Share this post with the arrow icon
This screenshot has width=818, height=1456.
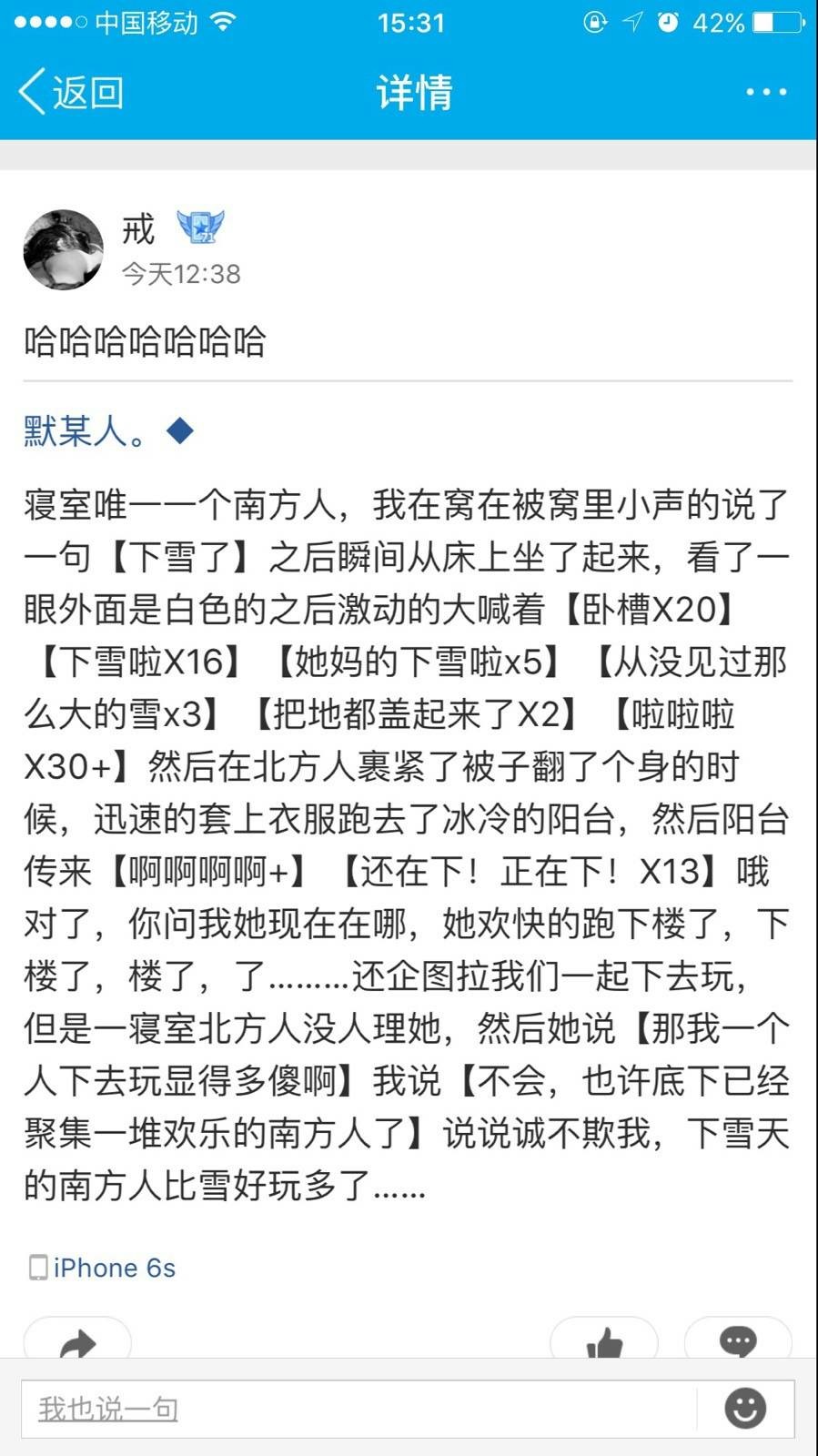click(x=77, y=1340)
